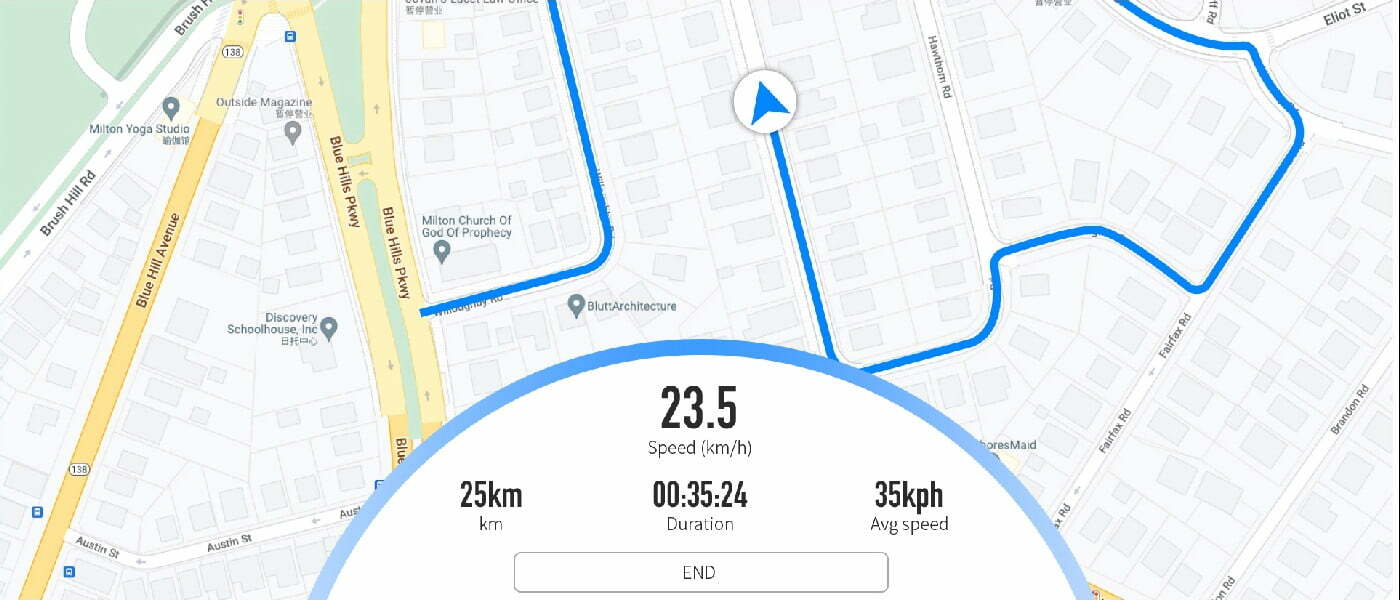Image resolution: width=1400 pixels, height=600 pixels.
Task: End the ride with the END button
Action: click(700, 572)
